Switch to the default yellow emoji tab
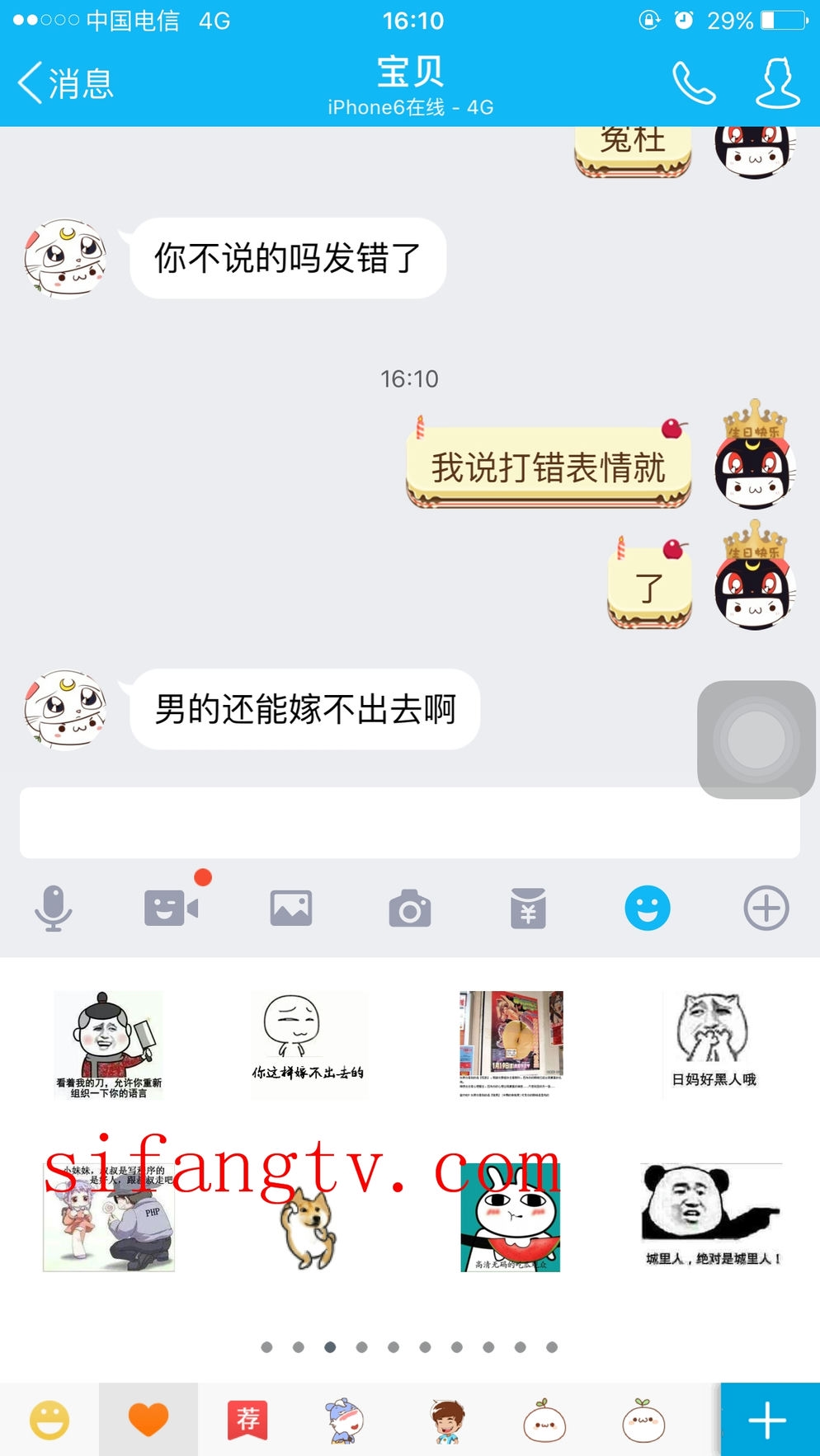Image resolution: width=820 pixels, height=1456 pixels. 49,1420
